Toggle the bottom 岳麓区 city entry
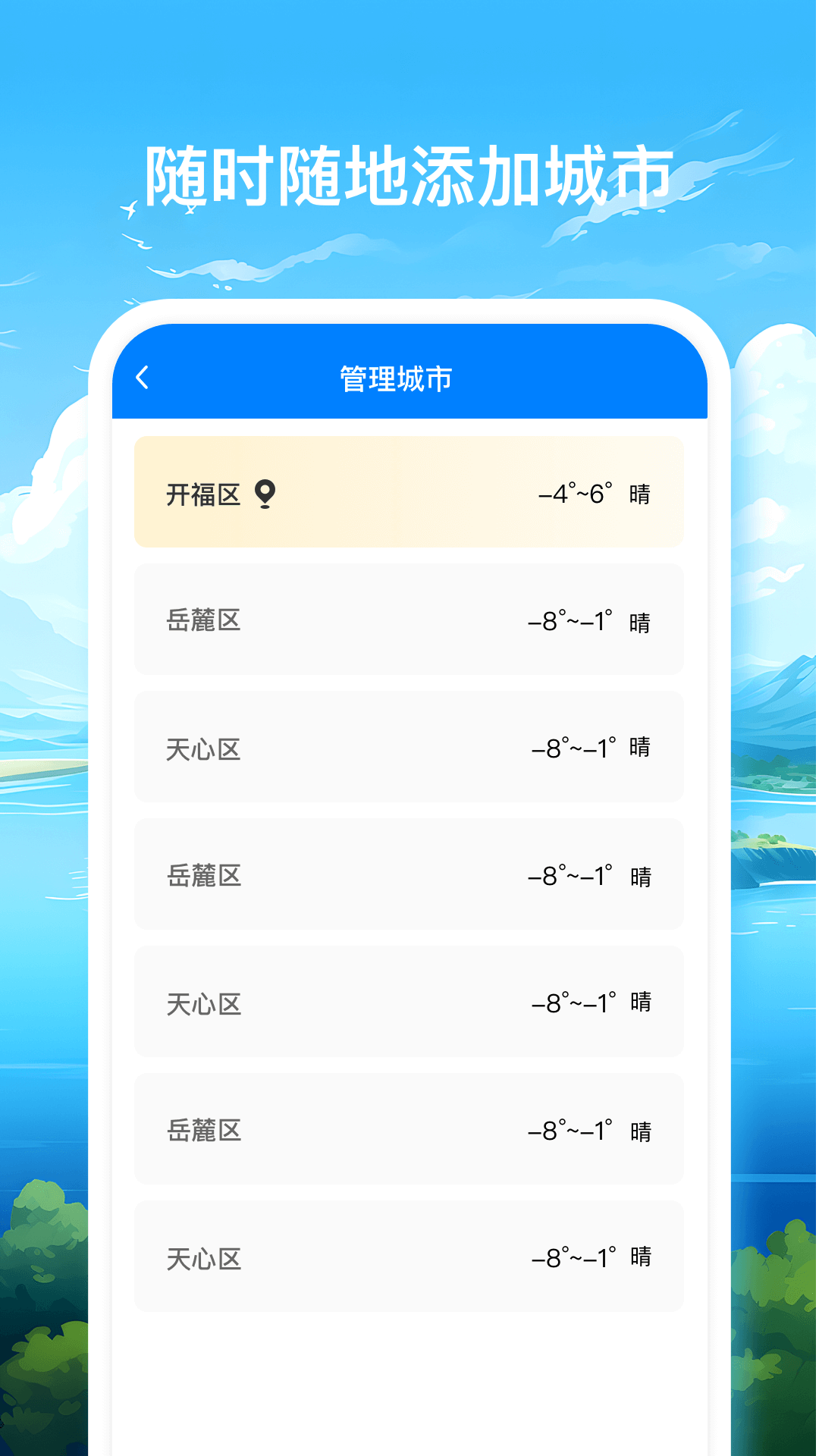This screenshot has width=819, height=1456. (409, 1130)
